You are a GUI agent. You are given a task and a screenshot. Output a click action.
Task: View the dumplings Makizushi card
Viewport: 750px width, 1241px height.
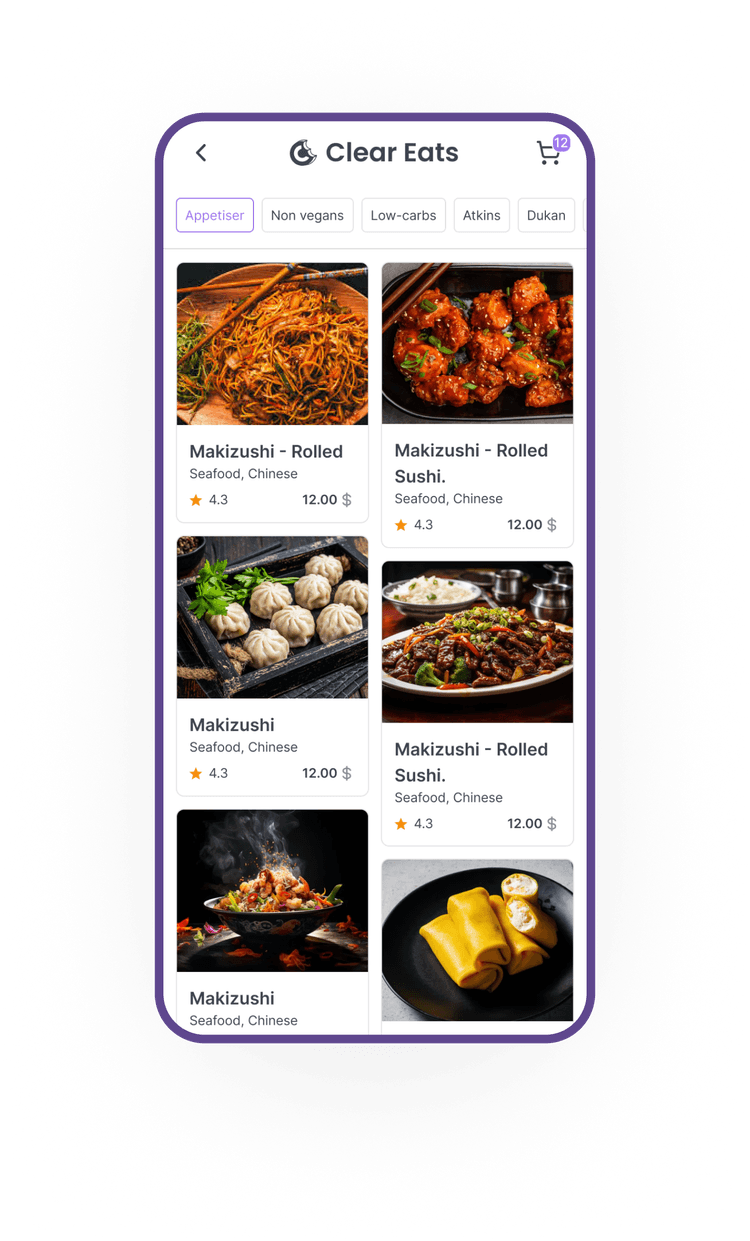[x=272, y=664]
